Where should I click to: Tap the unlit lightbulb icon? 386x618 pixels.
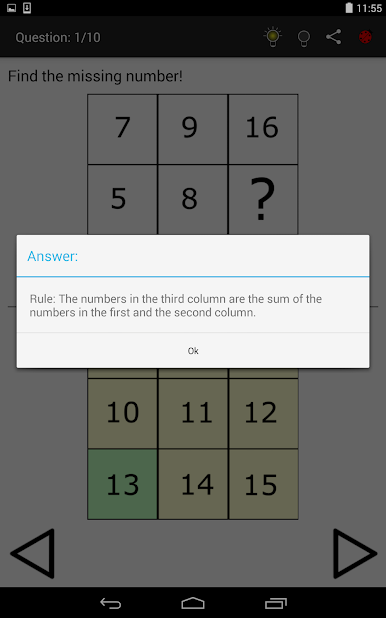(304, 38)
